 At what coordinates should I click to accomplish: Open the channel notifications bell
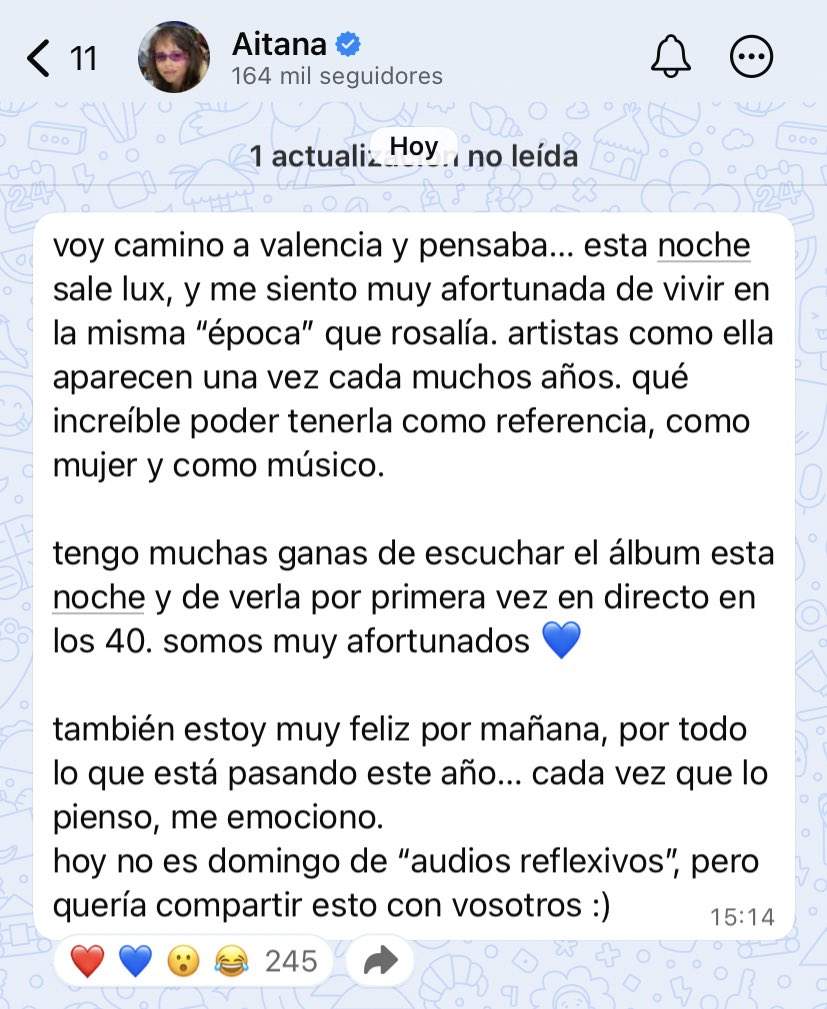point(670,56)
